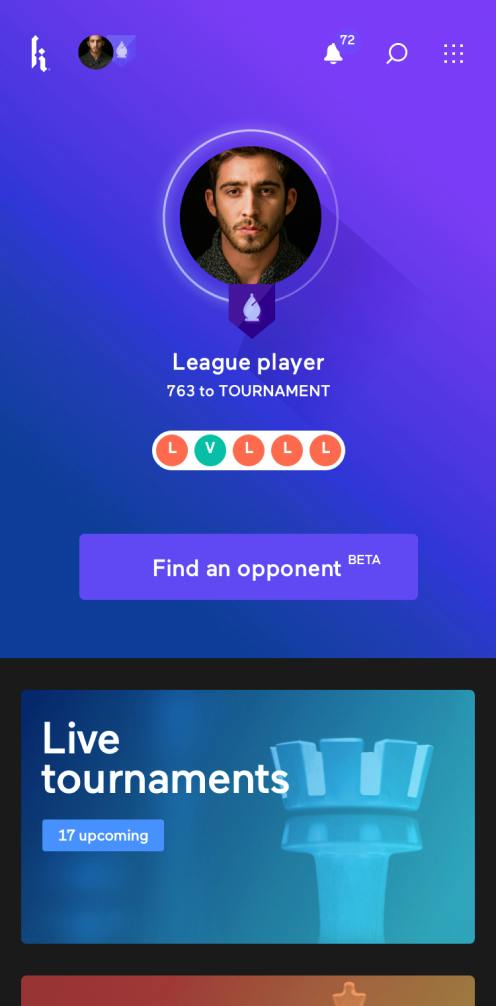Open the Live tournaments card

(x=248, y=817)
